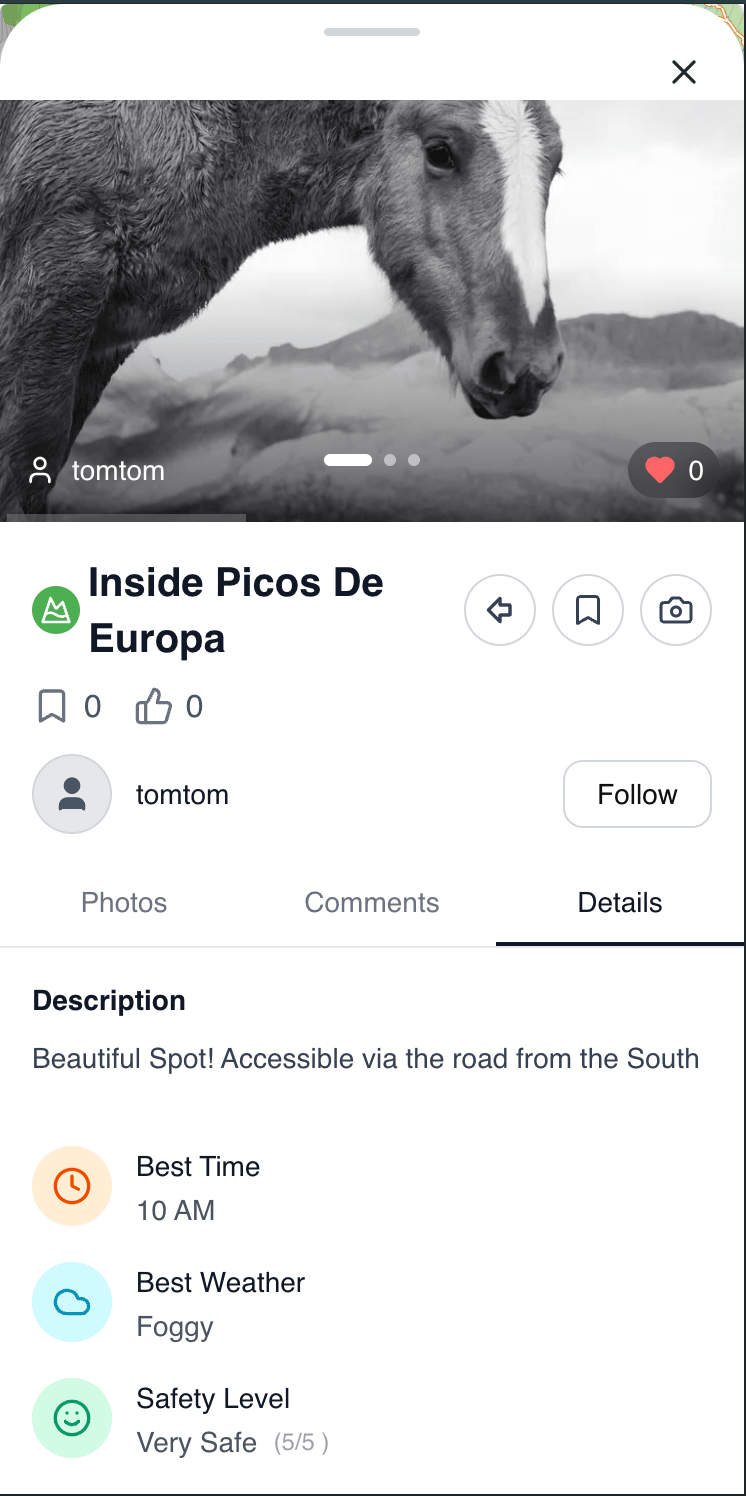Switch to the Comments tab
This screenshot has width=746, height=1496.
(372, 903)
